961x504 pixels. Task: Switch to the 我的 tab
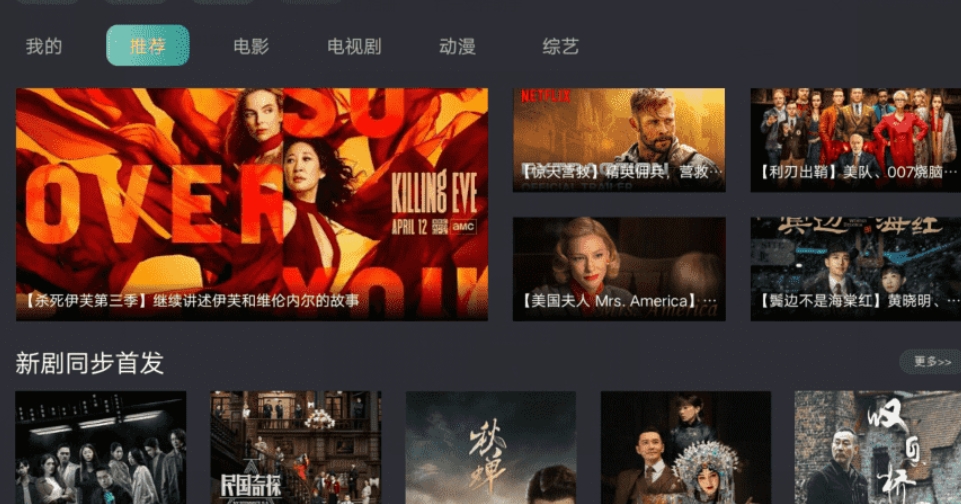(x=44, y=46)
